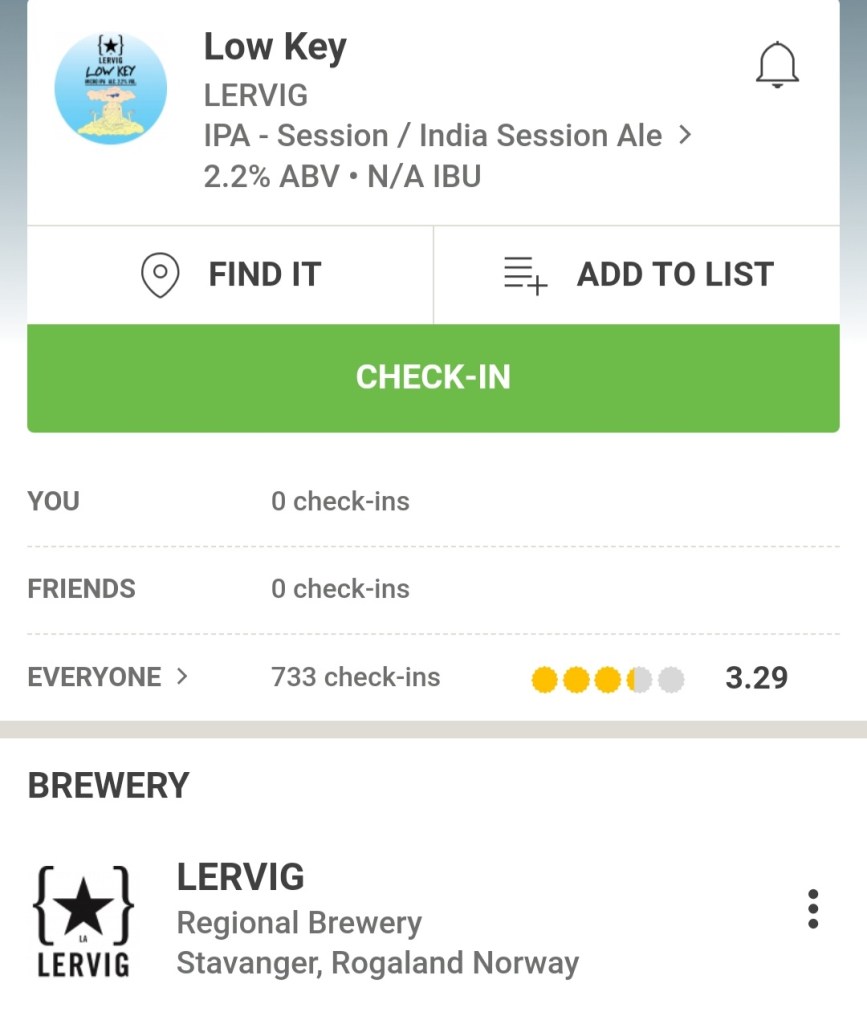Open the brewery overflow menu
Image resolution: width=867 pixels, height=1024 pixels.
click(x=813, y=909)
